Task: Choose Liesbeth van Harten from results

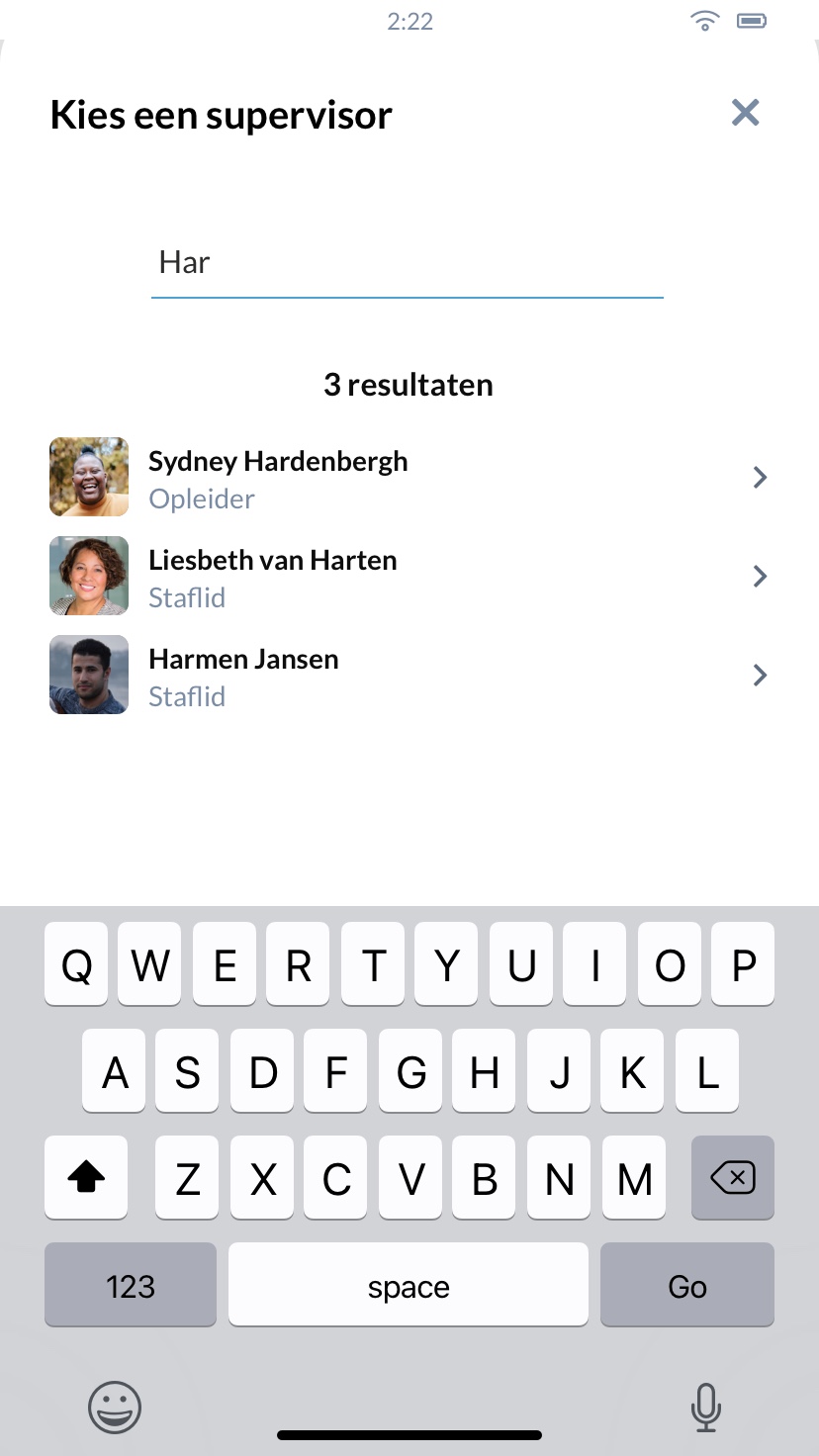Action: tap(409, 577)
